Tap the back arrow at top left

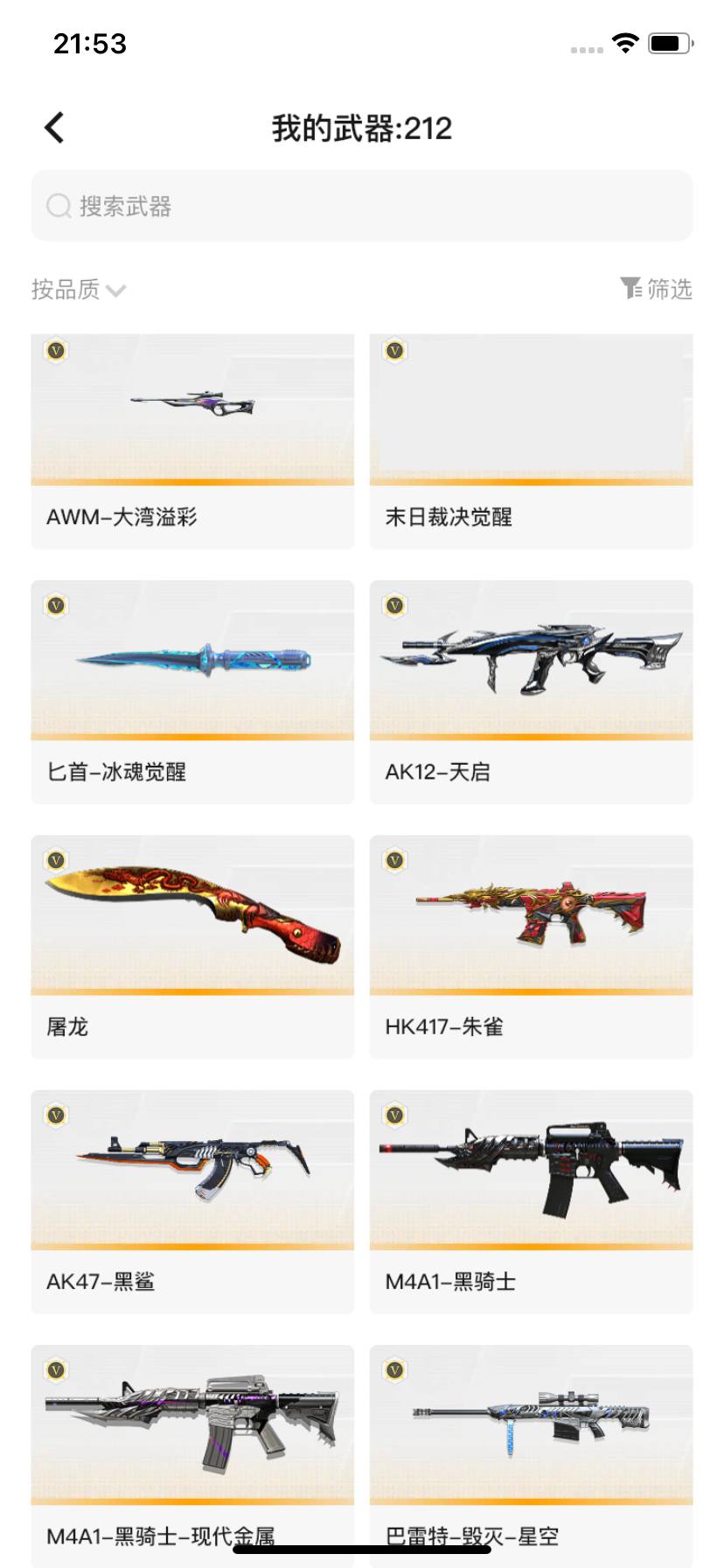[x=55, y=127]
